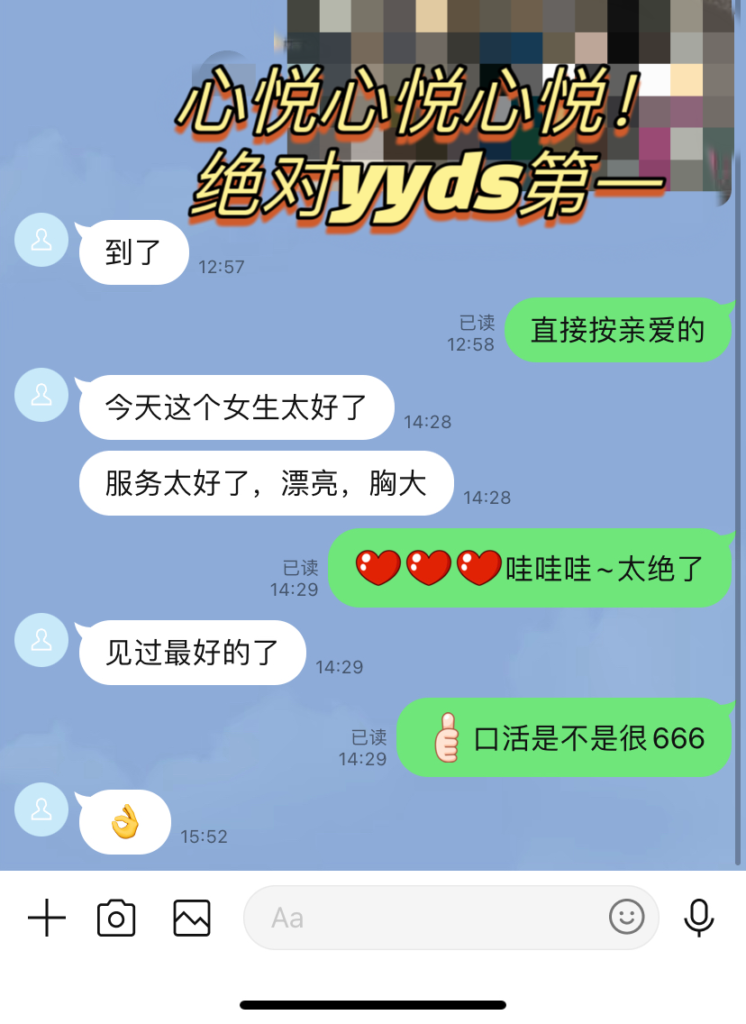
Task: Start a voice message with the microphone
Action: [699, 916]
